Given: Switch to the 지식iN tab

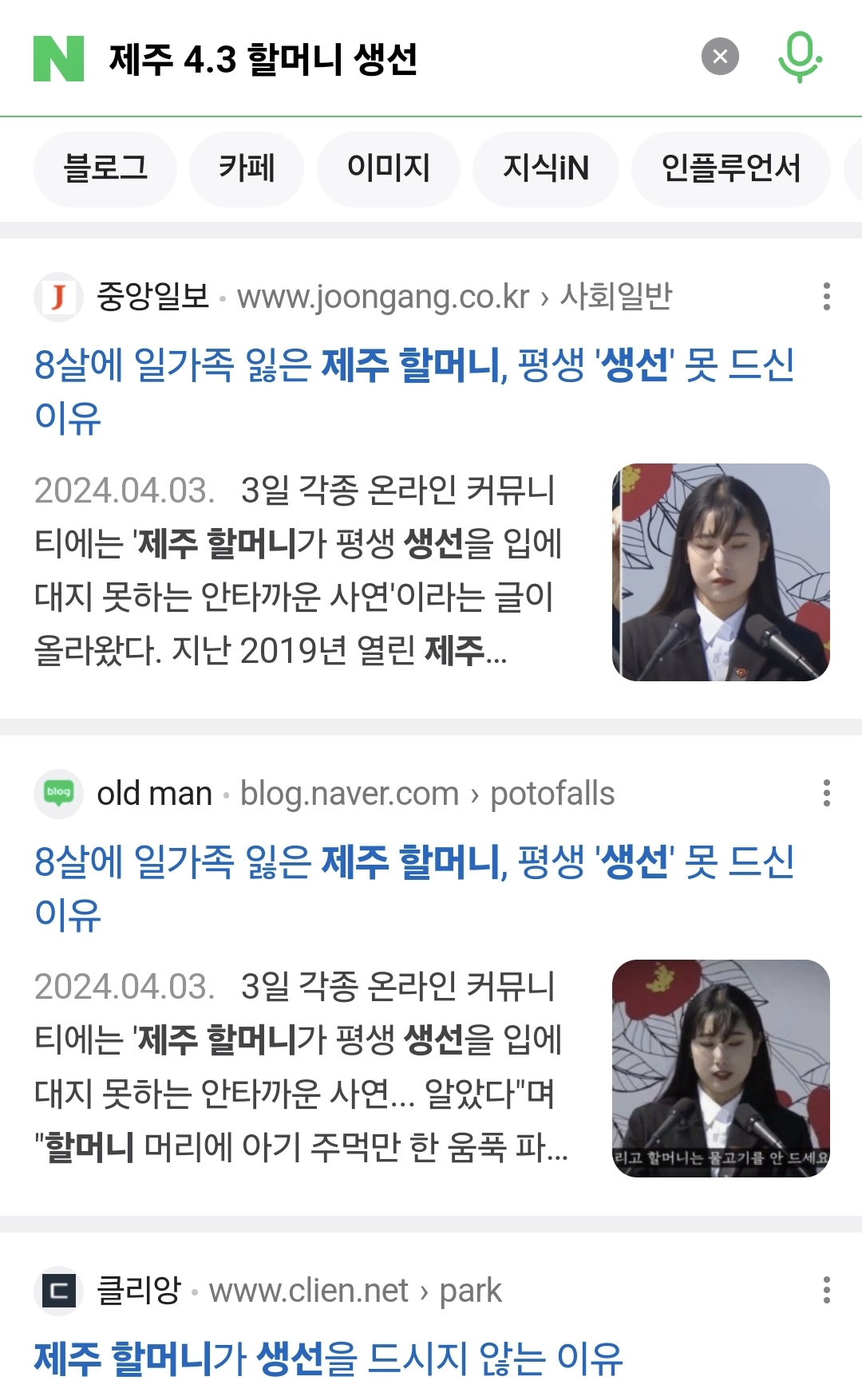Looking at the screenshot, I should click(546, 168).
